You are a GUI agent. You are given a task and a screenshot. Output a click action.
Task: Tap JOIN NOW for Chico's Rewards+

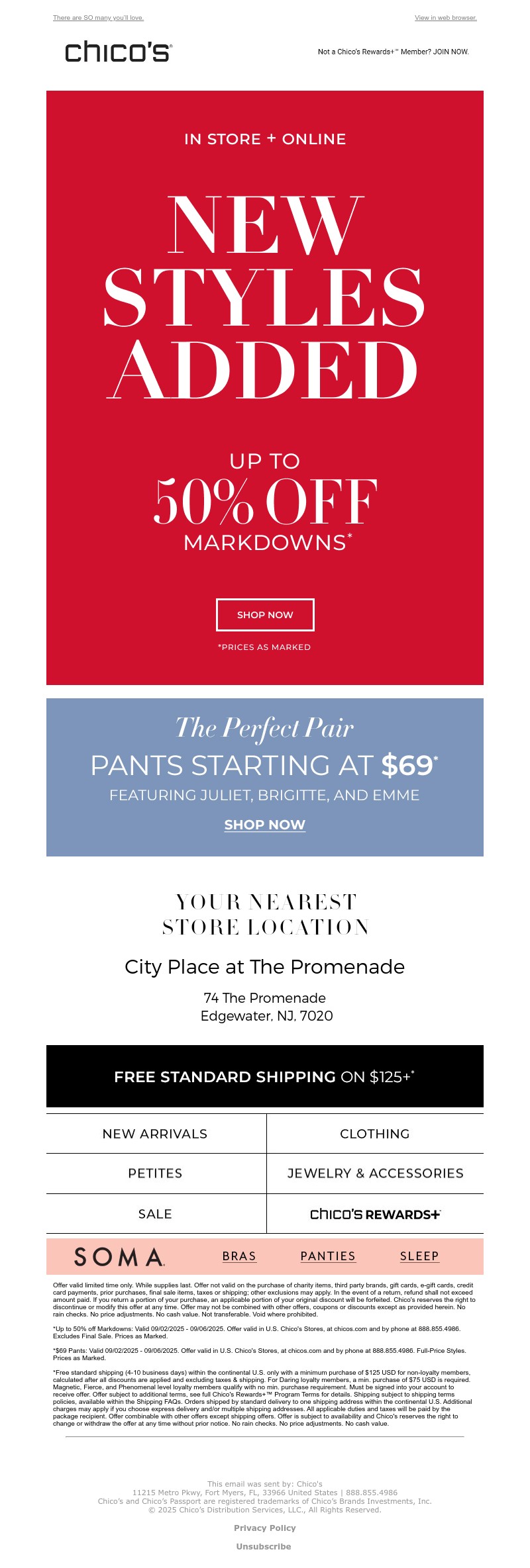[x=450, y=52]
